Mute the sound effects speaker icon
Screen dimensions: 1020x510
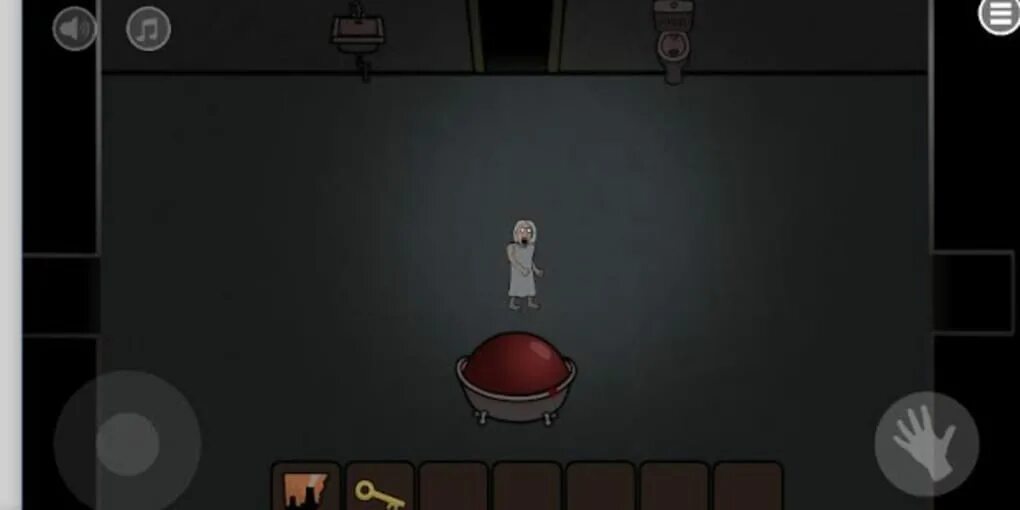pyautogui.click(x=75, y=29)
